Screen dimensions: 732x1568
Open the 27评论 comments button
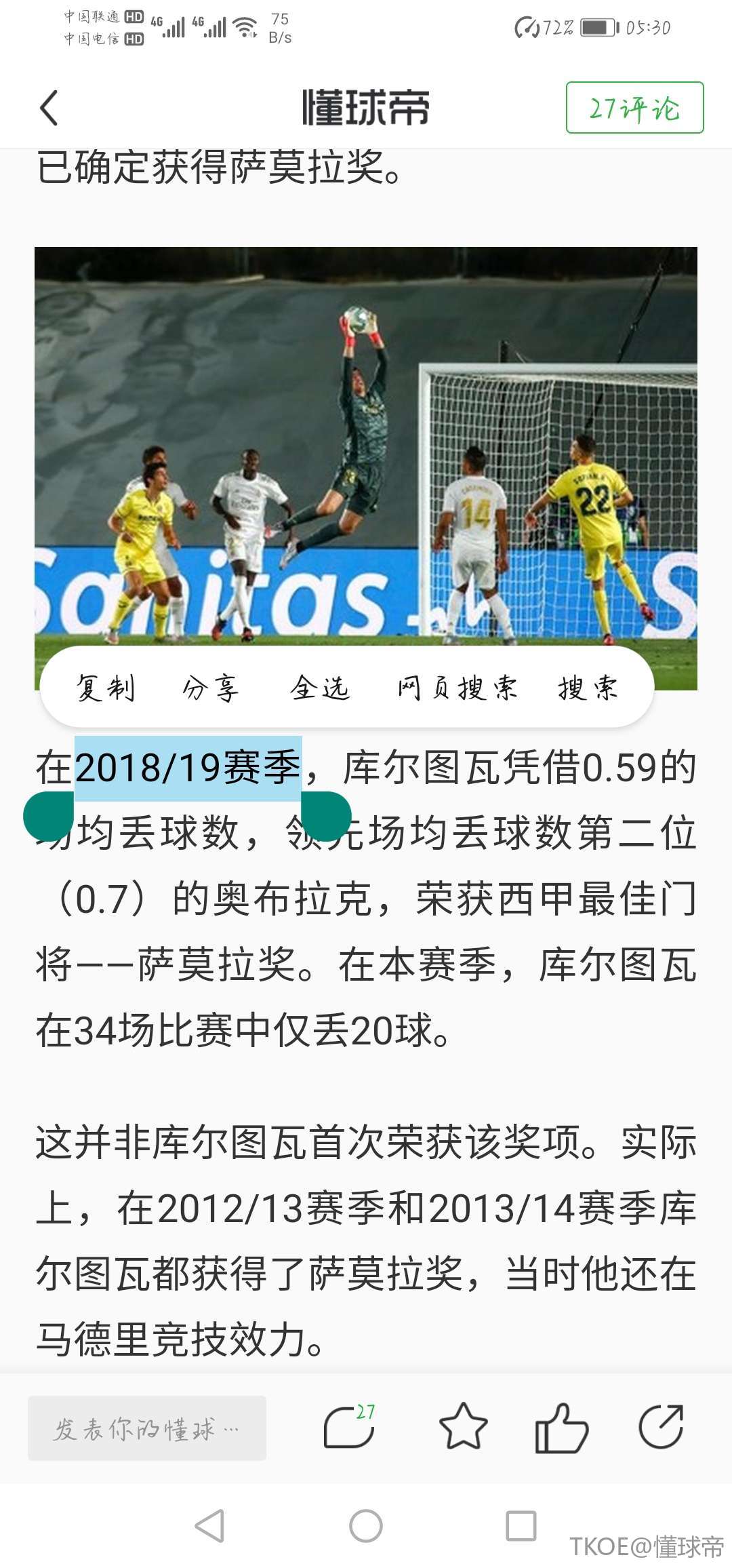tap(634, 108)
